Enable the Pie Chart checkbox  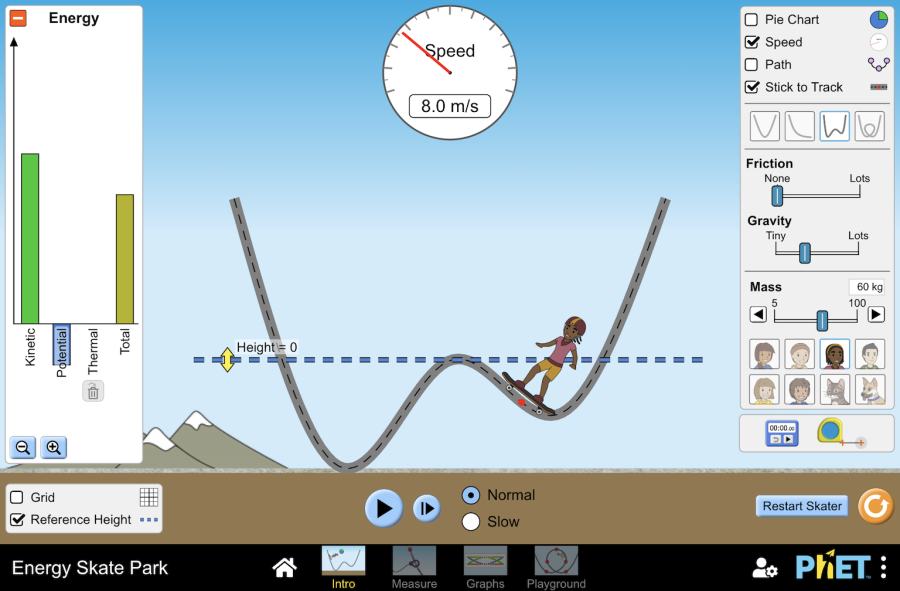(x=752, y=20)
